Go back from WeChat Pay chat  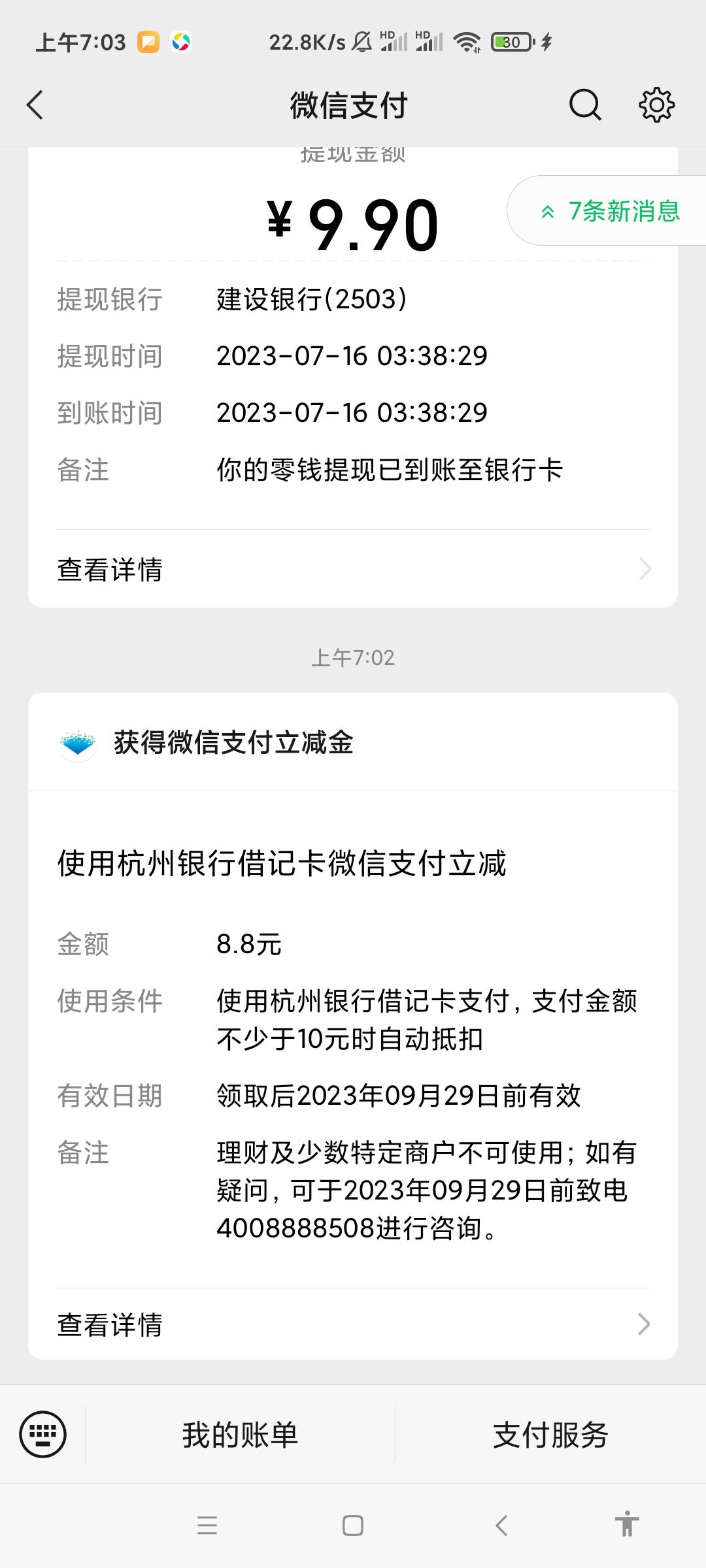[35, 105]
